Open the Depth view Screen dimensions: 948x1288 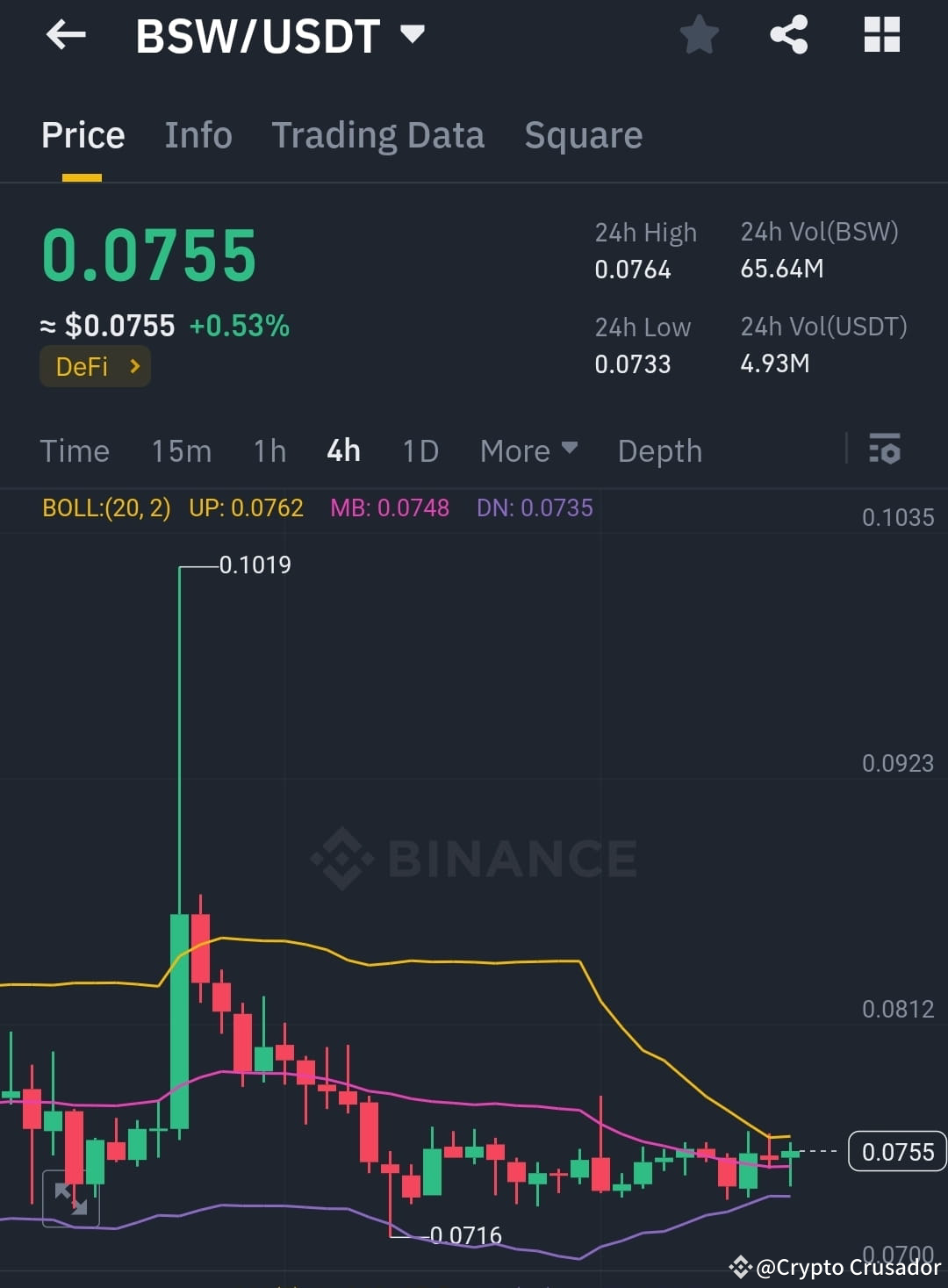[x=659, y=450]
